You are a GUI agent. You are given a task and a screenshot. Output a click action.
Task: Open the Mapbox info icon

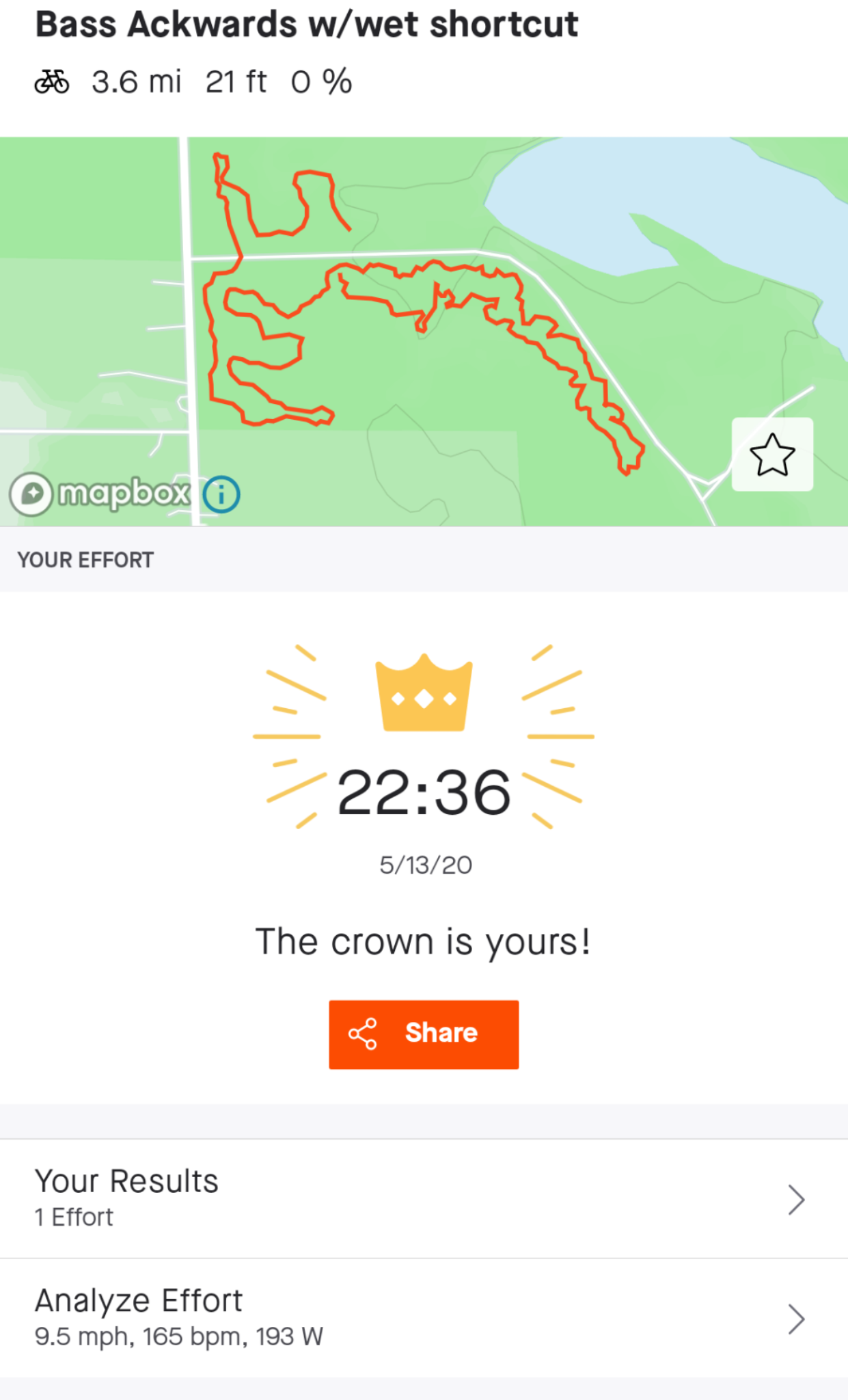pyautogui.click(x=221, y=494)
